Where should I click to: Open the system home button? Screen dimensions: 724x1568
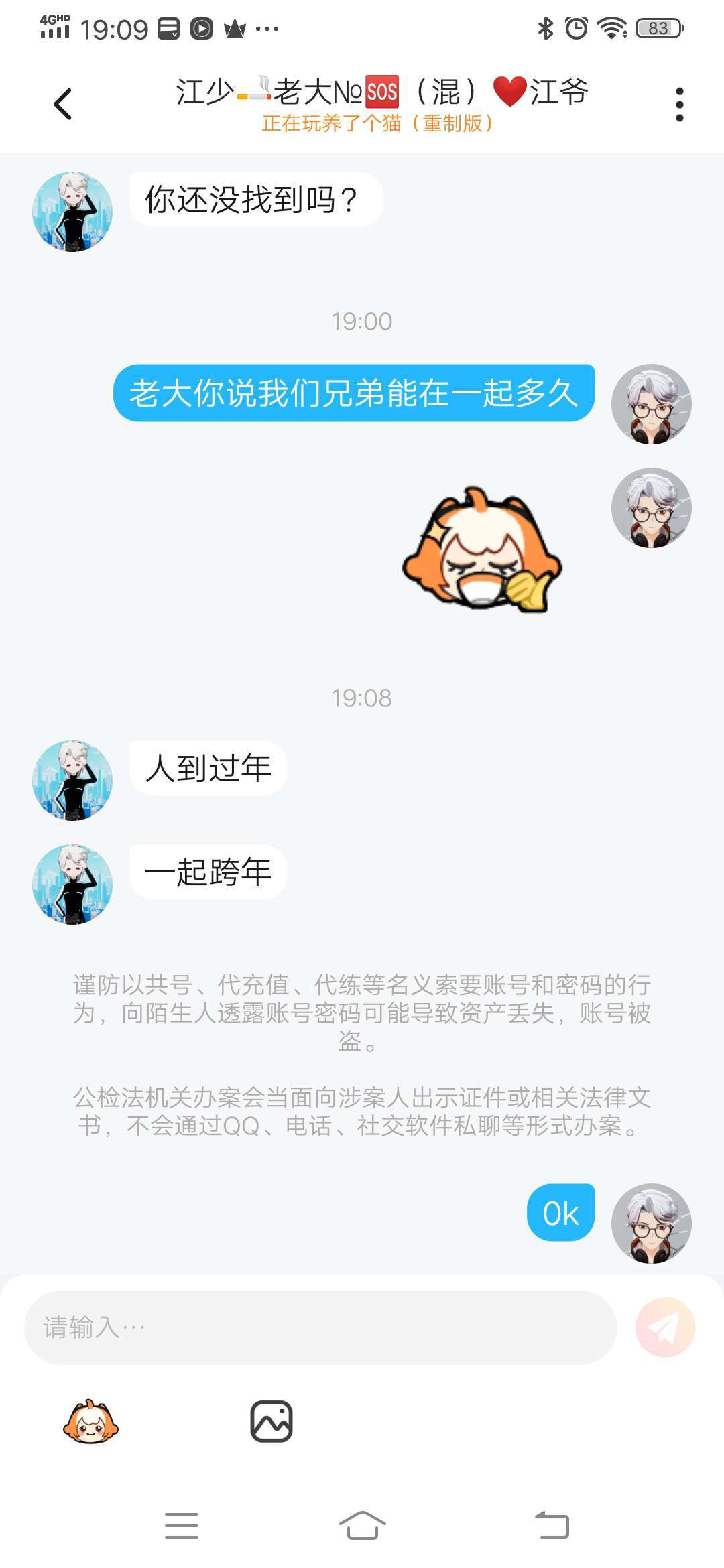click(362, 1526)
